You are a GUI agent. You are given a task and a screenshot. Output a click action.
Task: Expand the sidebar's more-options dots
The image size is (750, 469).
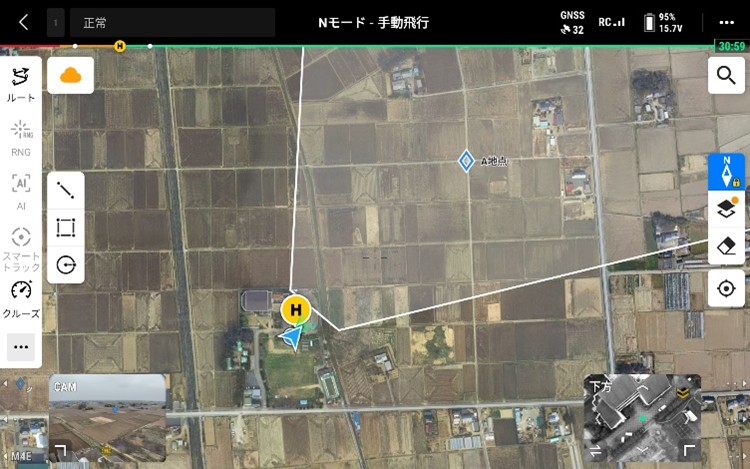(x=21, y=347)
